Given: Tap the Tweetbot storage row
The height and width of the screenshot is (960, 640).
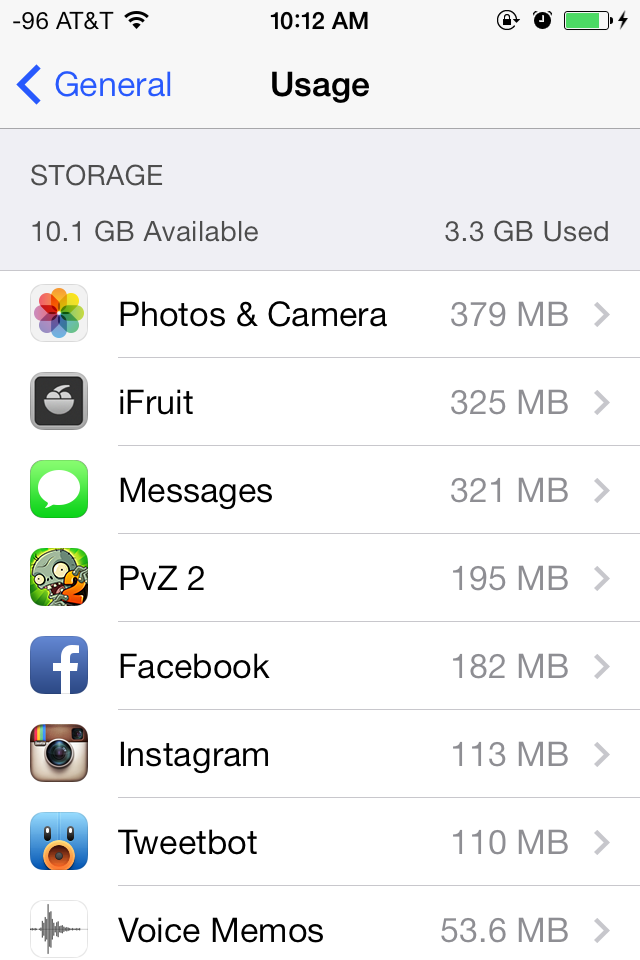Looking at the screenshot, I should tap(320, 842).
